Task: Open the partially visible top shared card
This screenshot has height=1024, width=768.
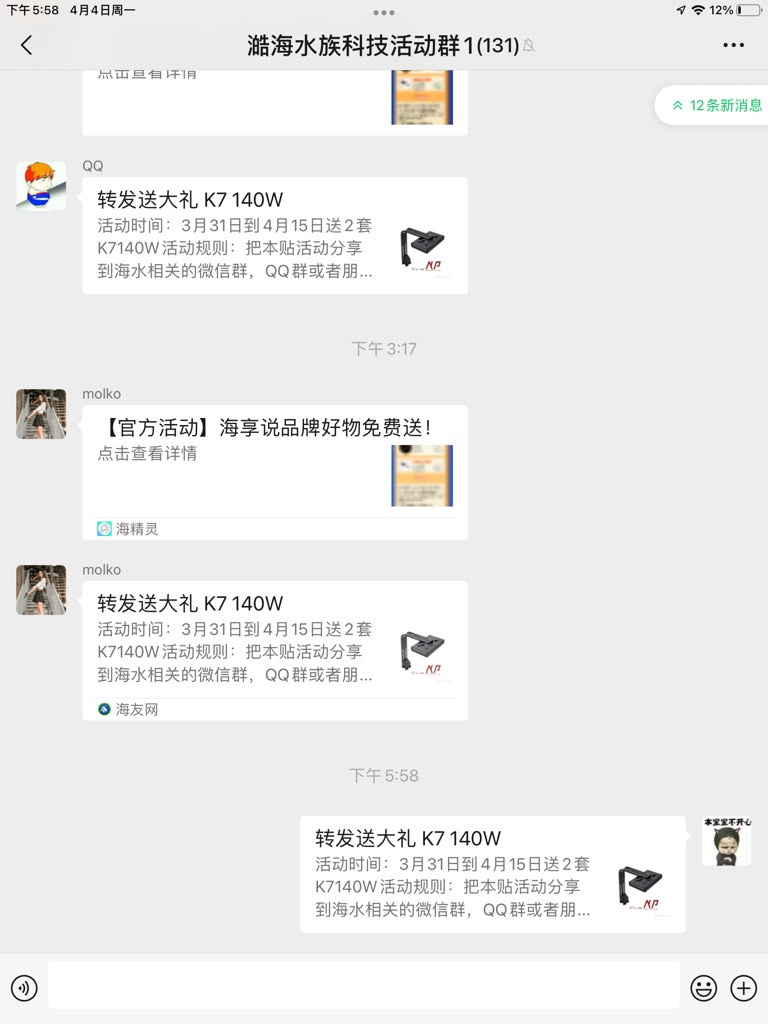Action: click(x=274, y=100)
